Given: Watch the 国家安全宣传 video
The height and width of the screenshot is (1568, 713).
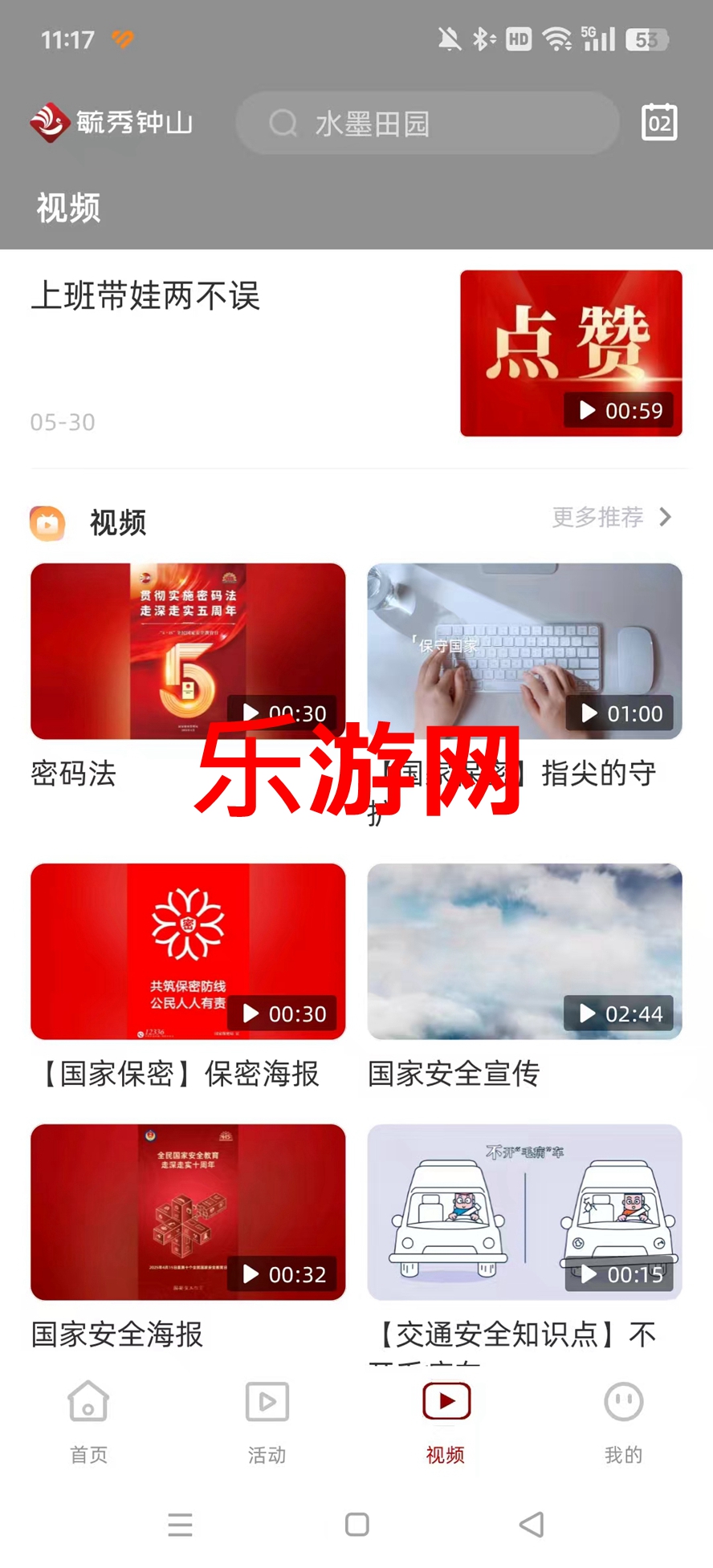Looking at the screenshot, I should [524, 951].
